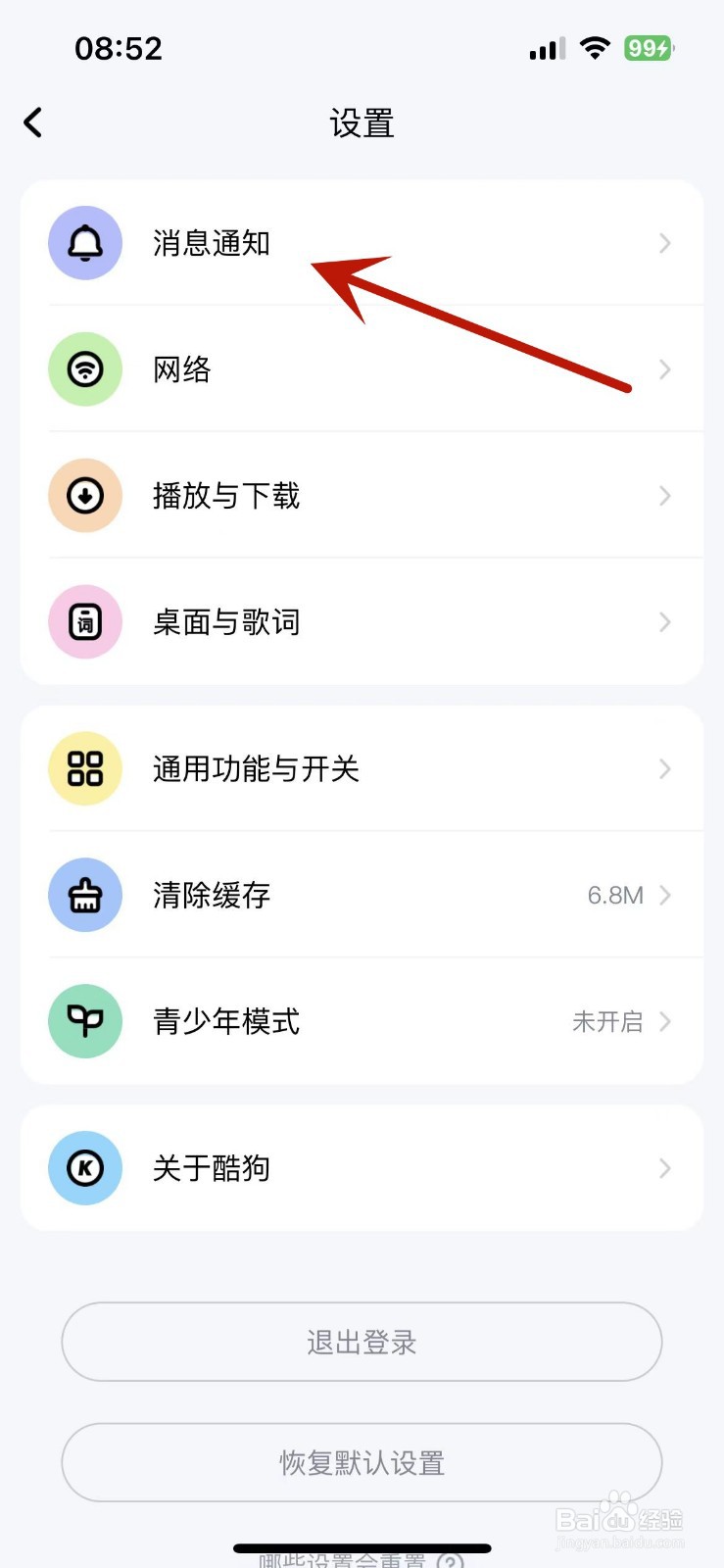Tap 恢复默认设置 button
The width and height of the screenshot is (724, 1568).
click(362, 1462)
